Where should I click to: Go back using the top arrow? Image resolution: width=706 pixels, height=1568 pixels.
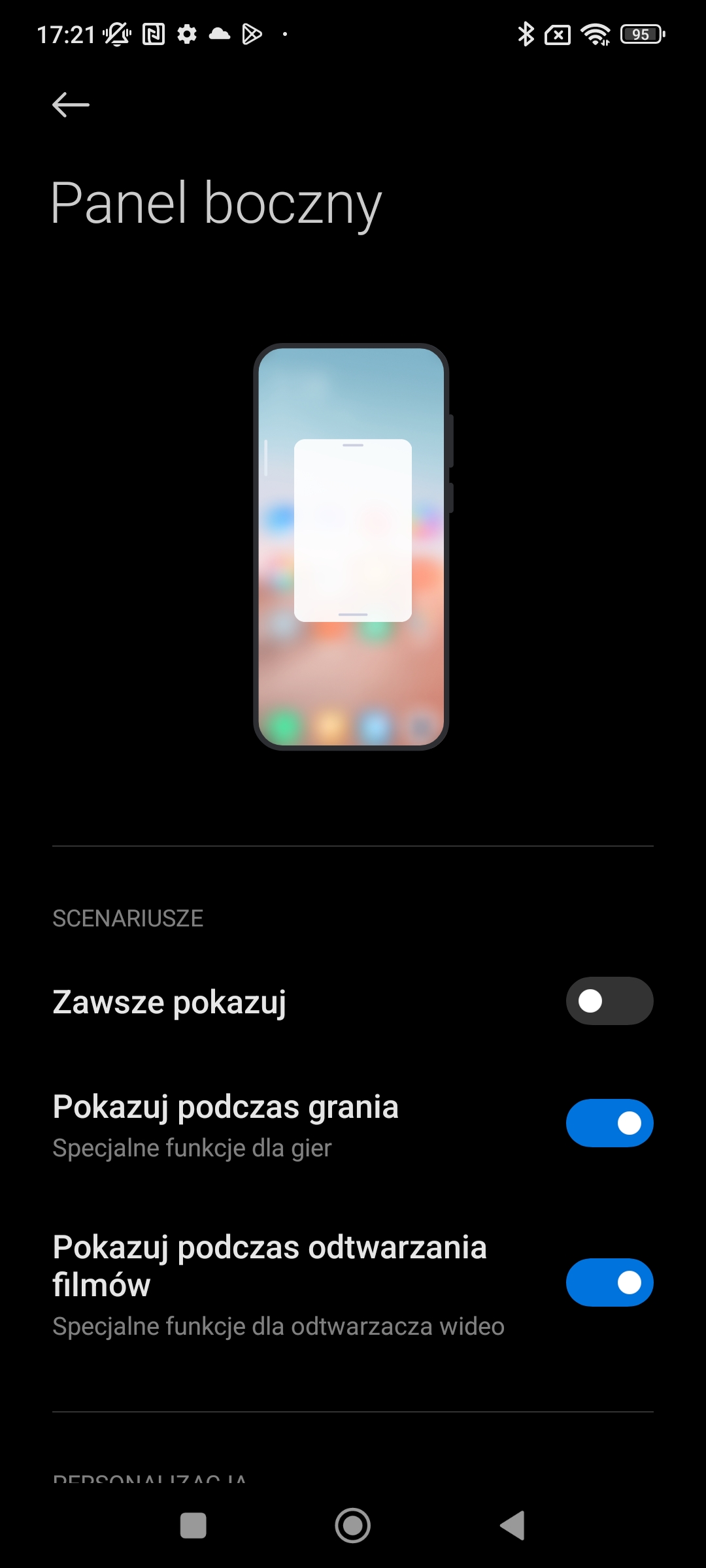[x=71, y=105]
